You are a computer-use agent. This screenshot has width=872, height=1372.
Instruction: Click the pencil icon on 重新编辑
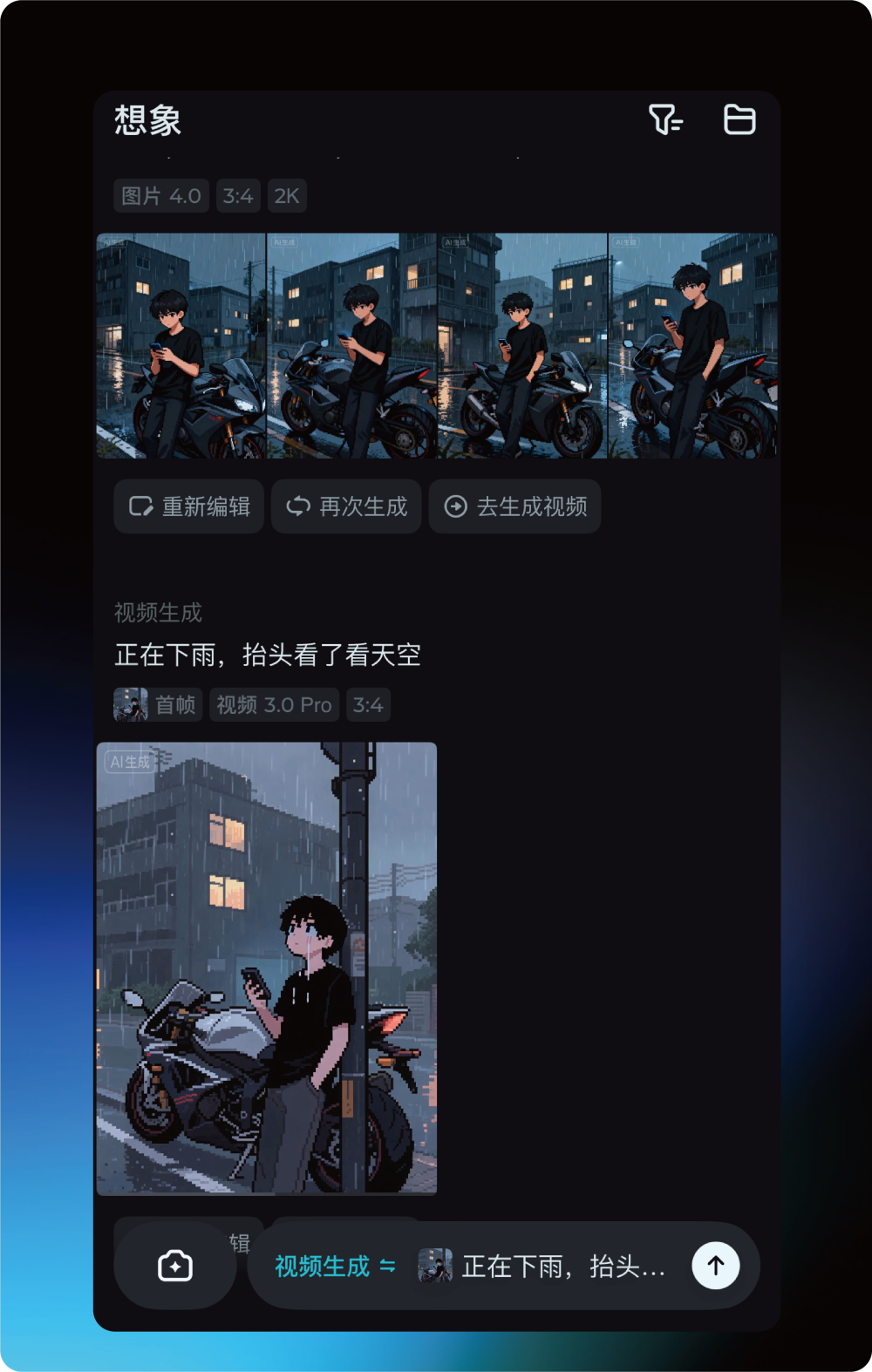(x=141, y=506)
